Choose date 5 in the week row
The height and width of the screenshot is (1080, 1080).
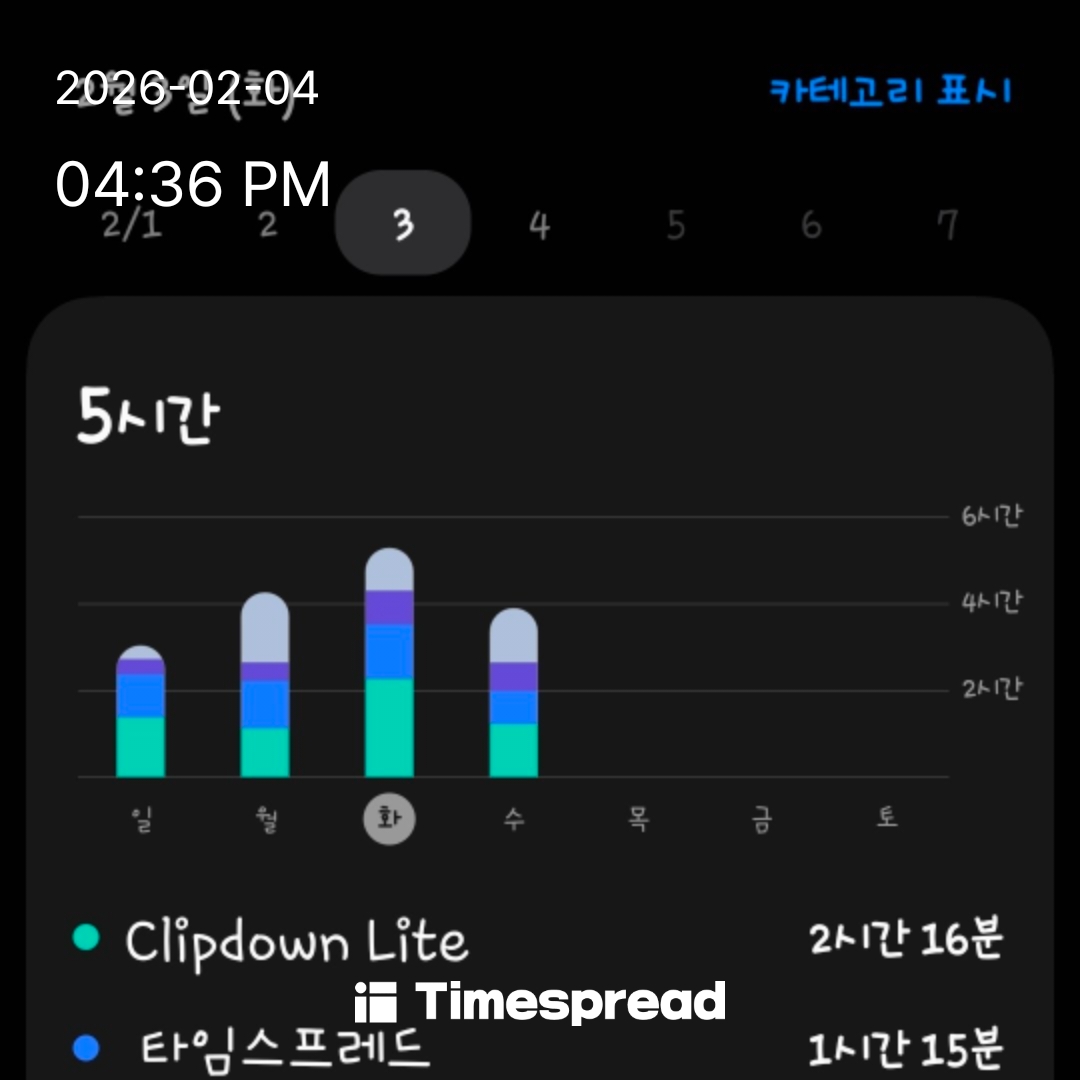click(x=675, y=225)
